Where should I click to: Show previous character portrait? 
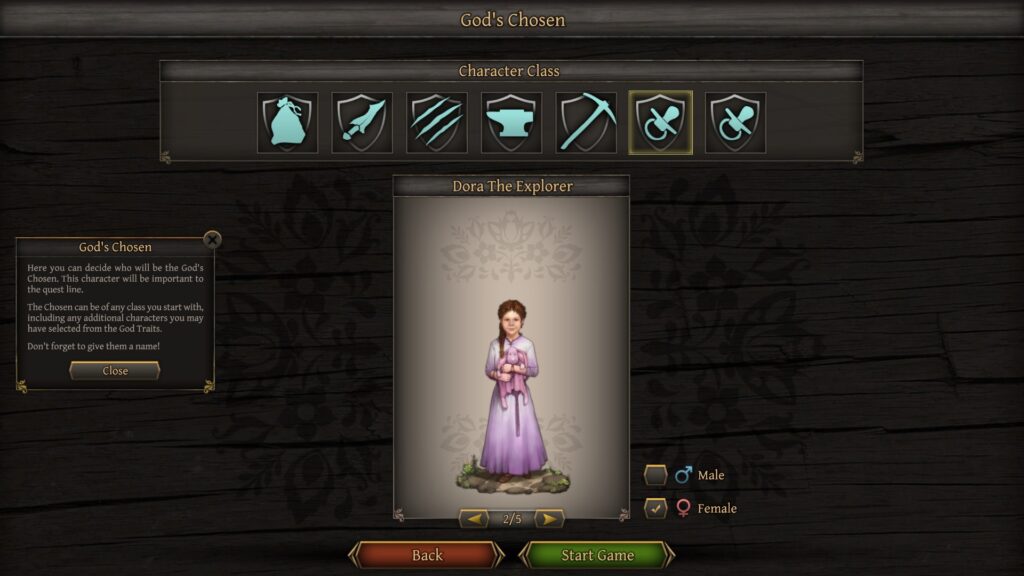coord(474,518)
